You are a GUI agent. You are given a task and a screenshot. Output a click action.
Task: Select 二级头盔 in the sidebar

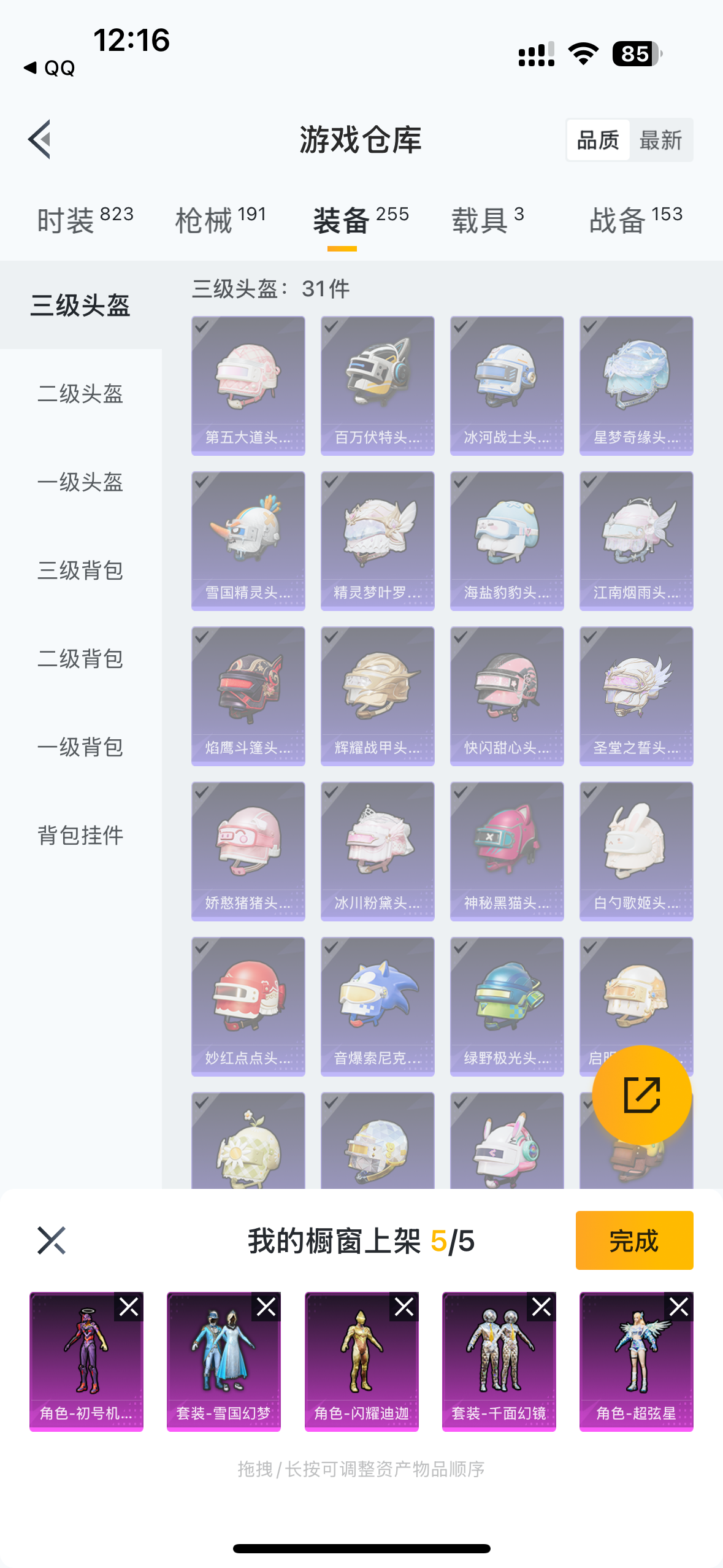click(x=80, y=394)
